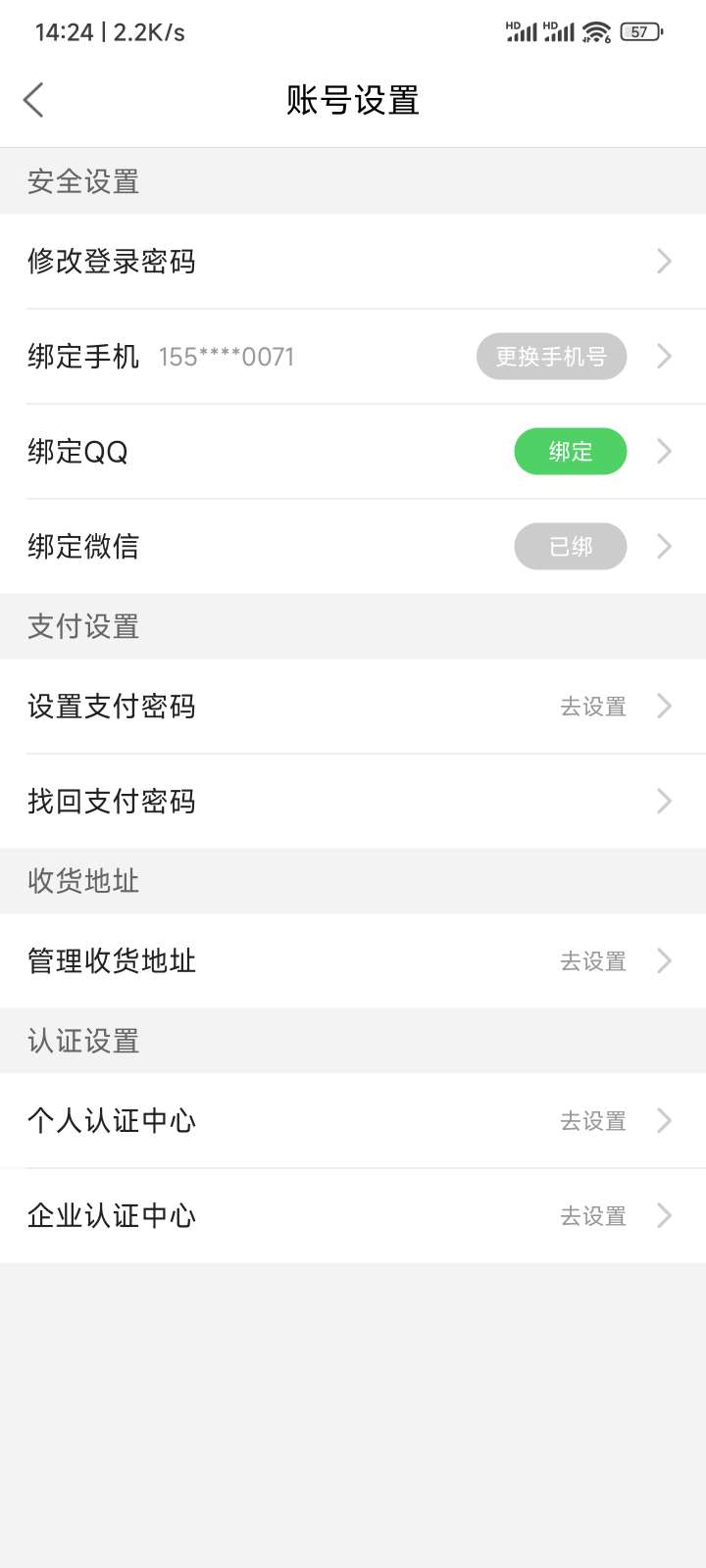
Task: Tap the 更换手机号 button
Action: pos(551,357)
